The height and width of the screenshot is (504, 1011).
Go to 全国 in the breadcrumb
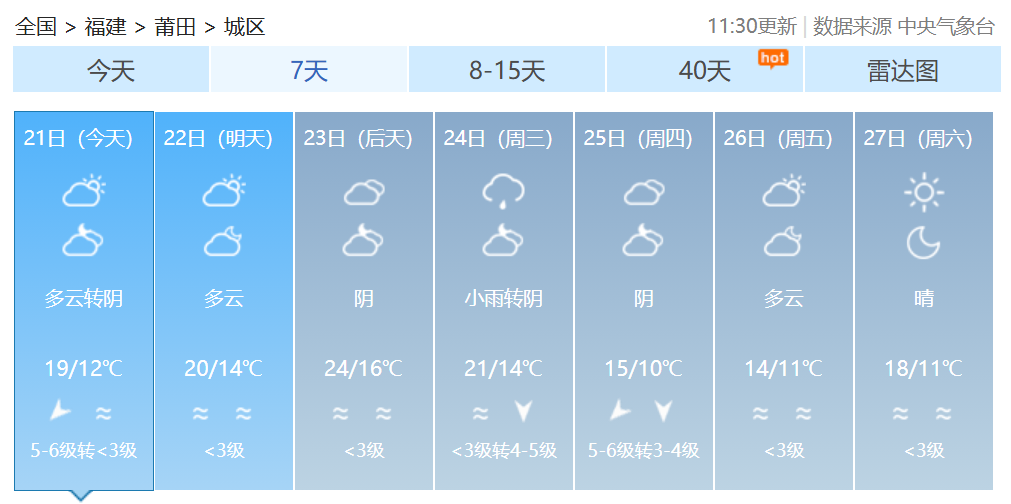35,27
